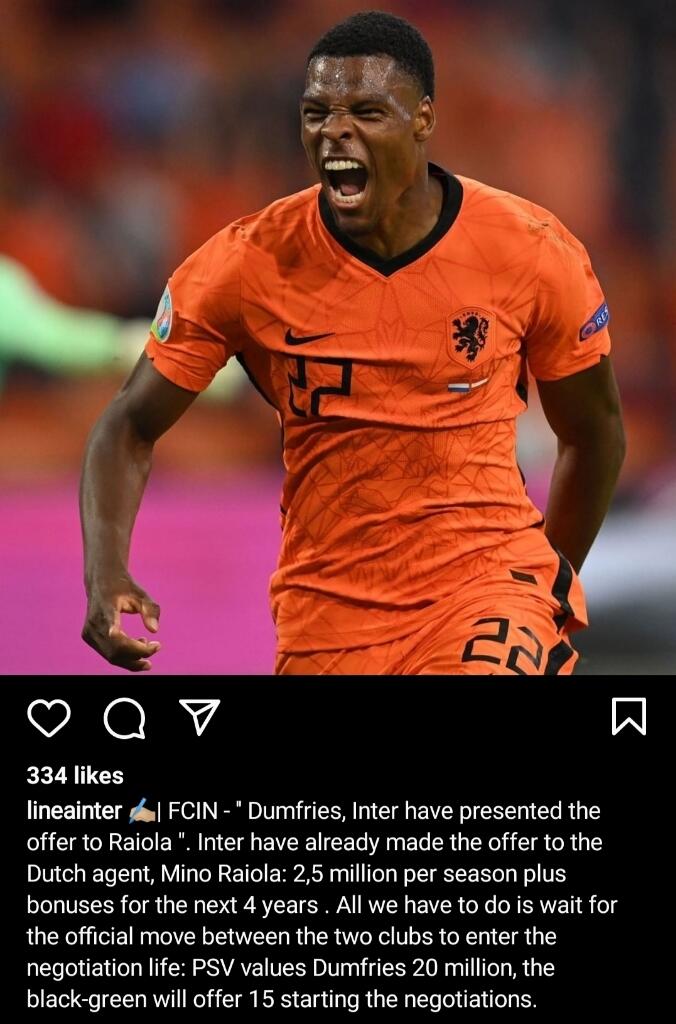
Task: Bookmark the Dumfries post
Action: click(x=628, y=716)
